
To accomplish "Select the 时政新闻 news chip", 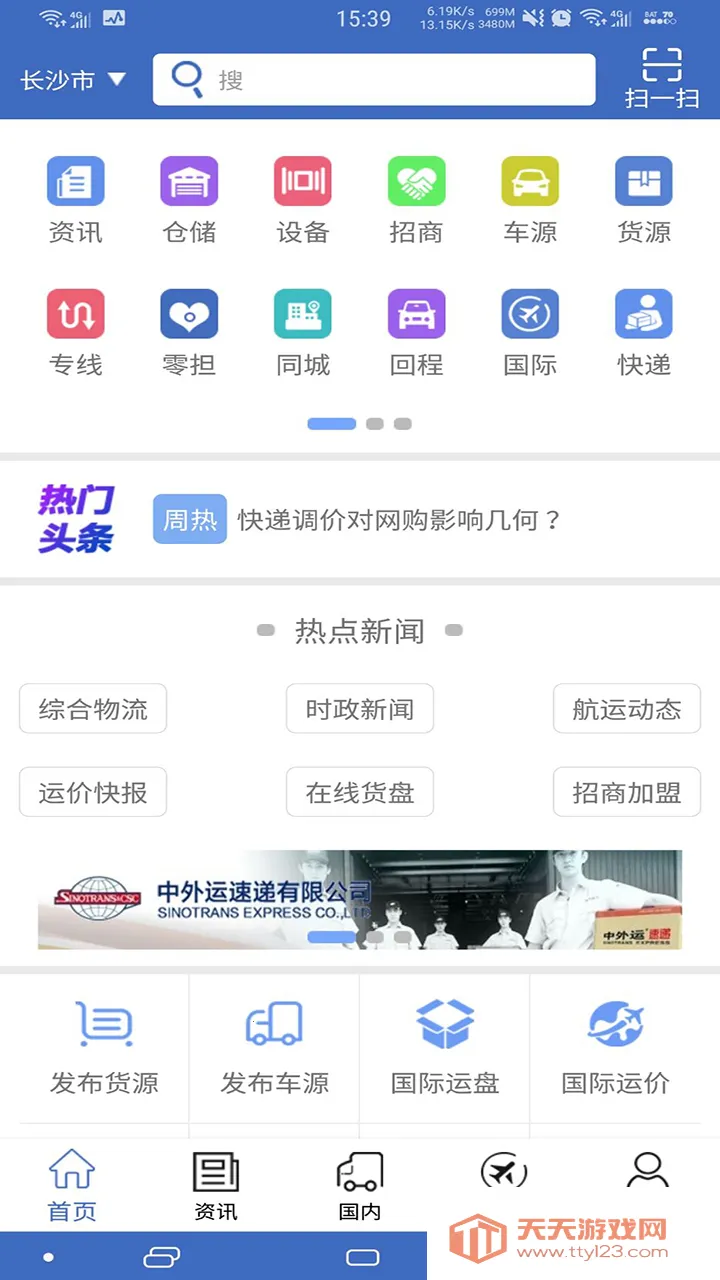I will [x=360, y=709].
